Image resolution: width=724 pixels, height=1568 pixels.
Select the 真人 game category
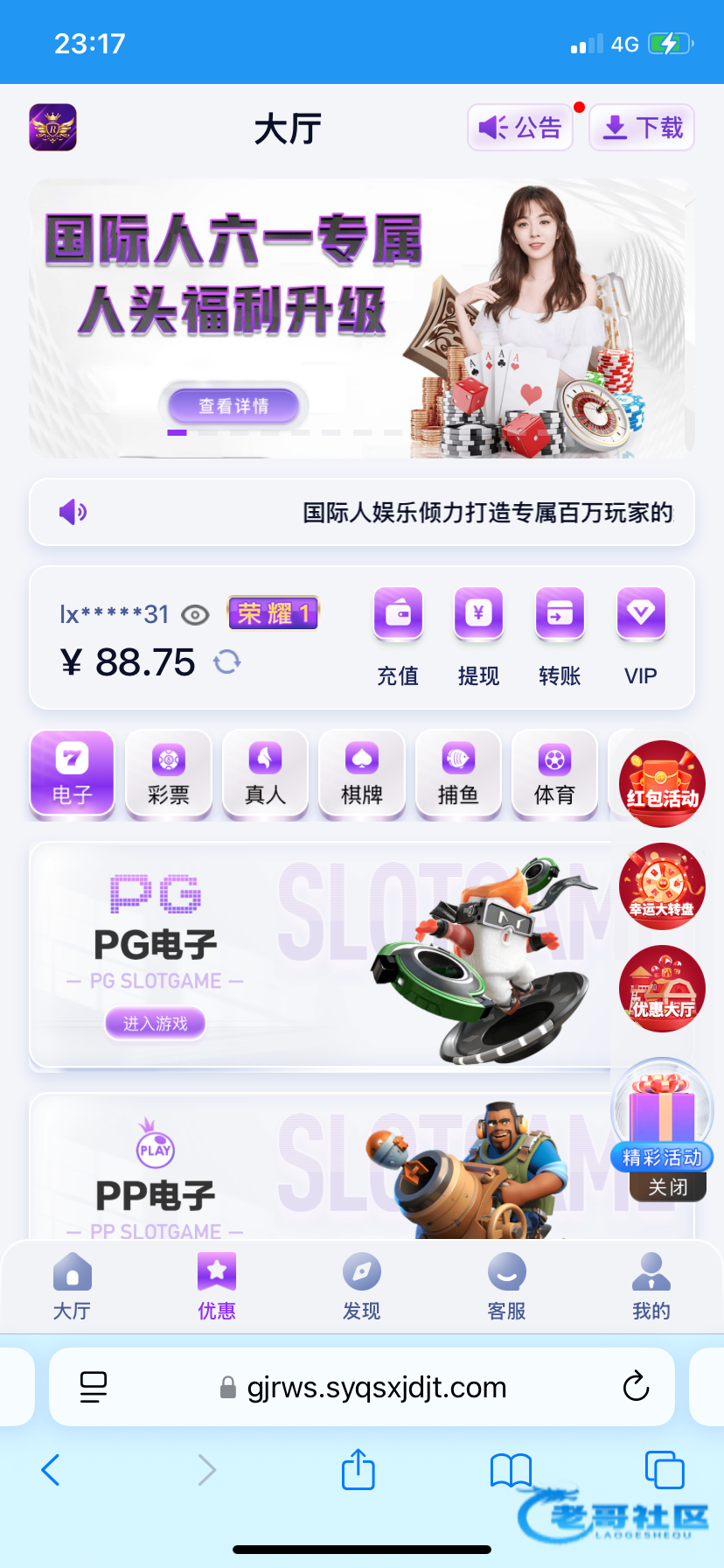tap(265, 774)
